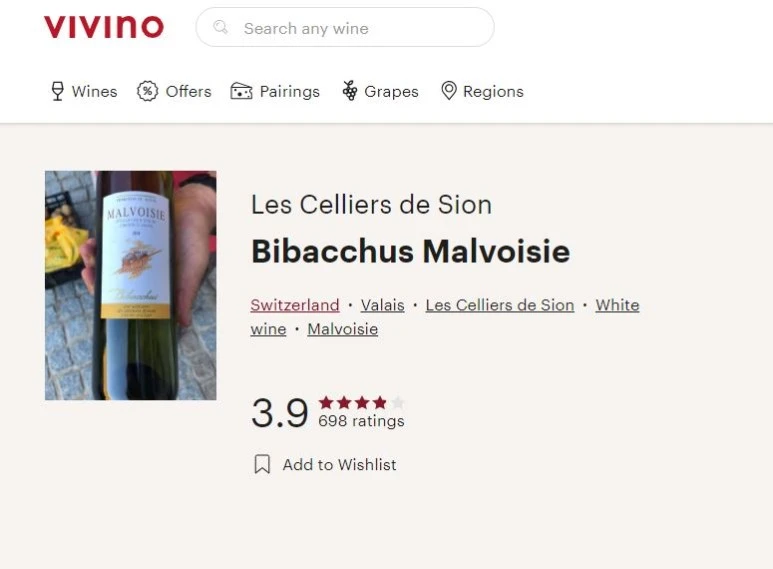The image size is (773, 569).
Task: Tap the Search any wine field
Action: tap(345, 28)
